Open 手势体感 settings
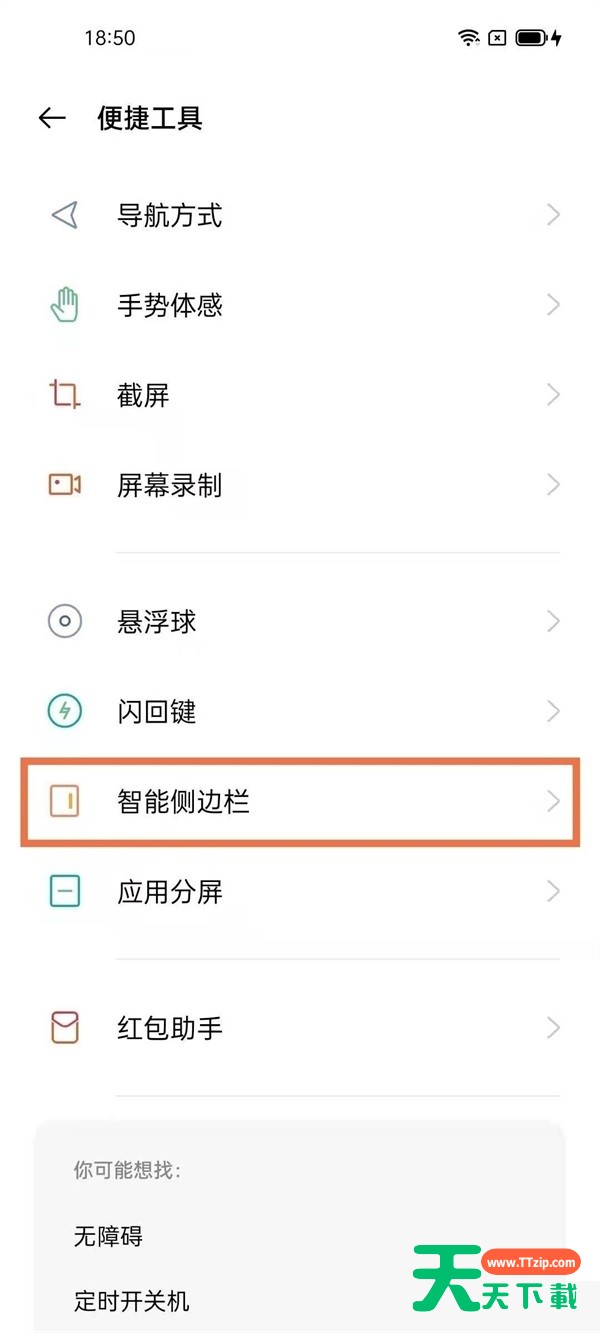600x1333 pixels. pos(300,305)
